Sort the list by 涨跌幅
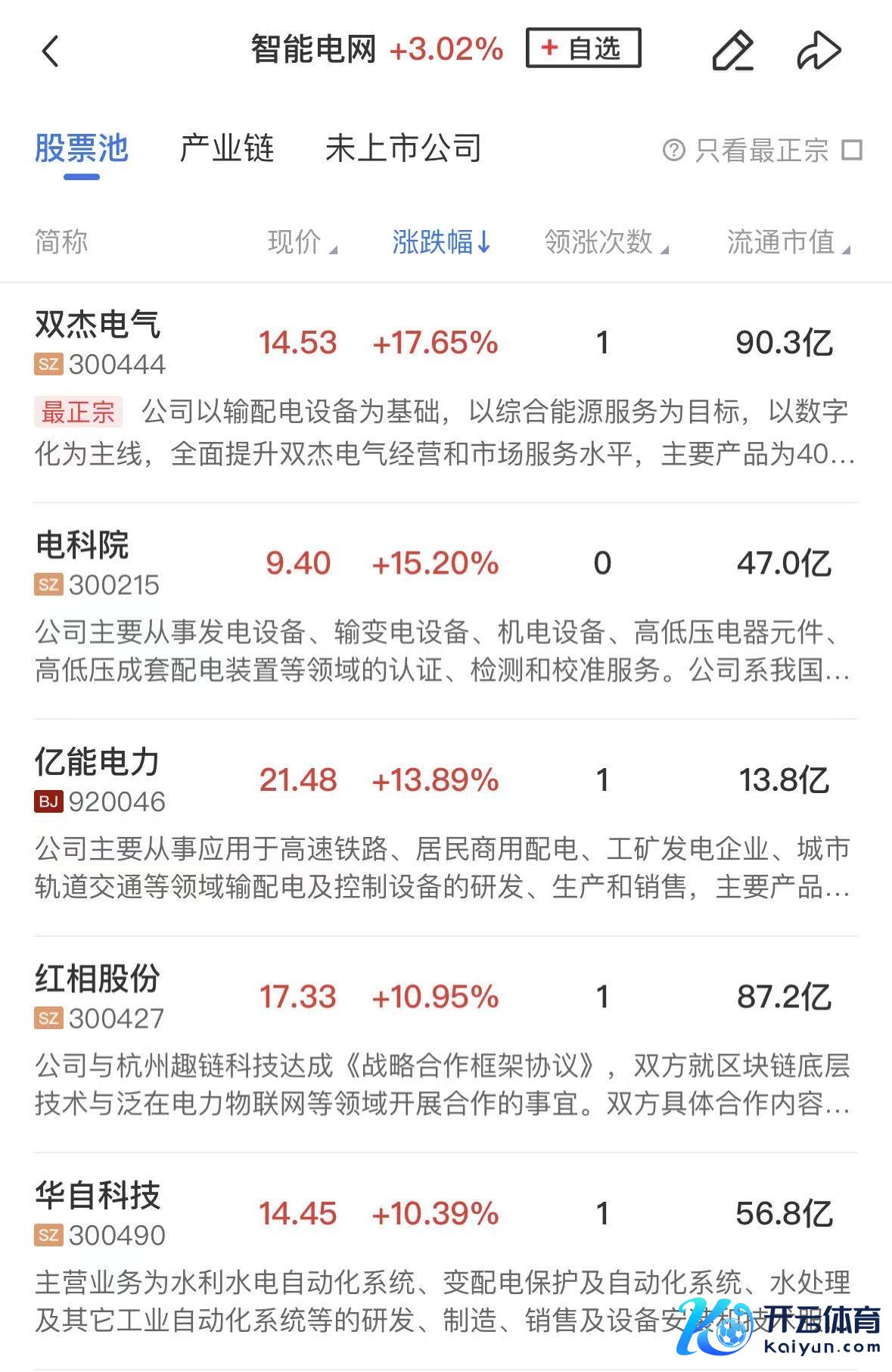The image size is (892, 1372). click(x=440, y=242)
